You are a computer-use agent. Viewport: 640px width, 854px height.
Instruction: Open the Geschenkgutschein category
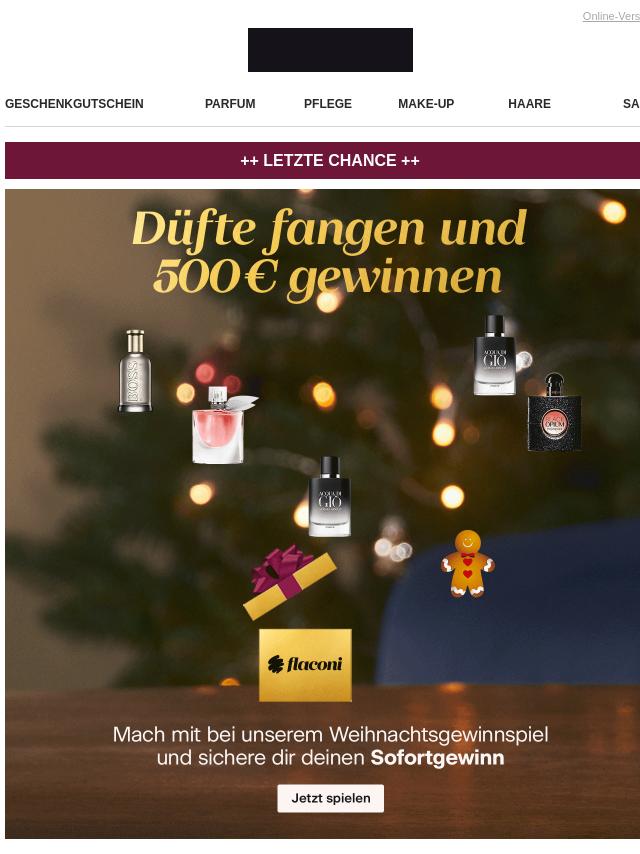click(74, 104)
